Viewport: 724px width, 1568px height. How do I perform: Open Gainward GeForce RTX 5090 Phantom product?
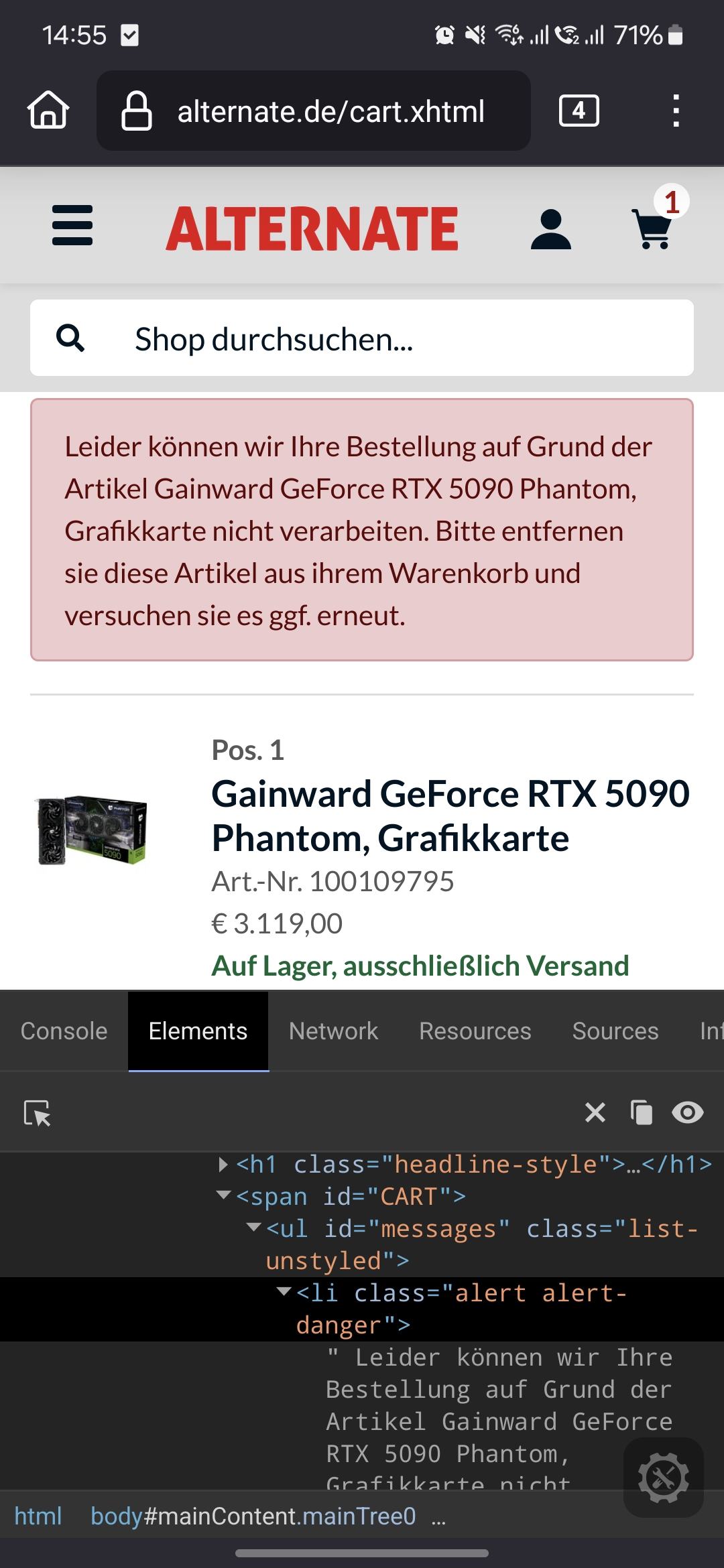[x=450, y=815]
